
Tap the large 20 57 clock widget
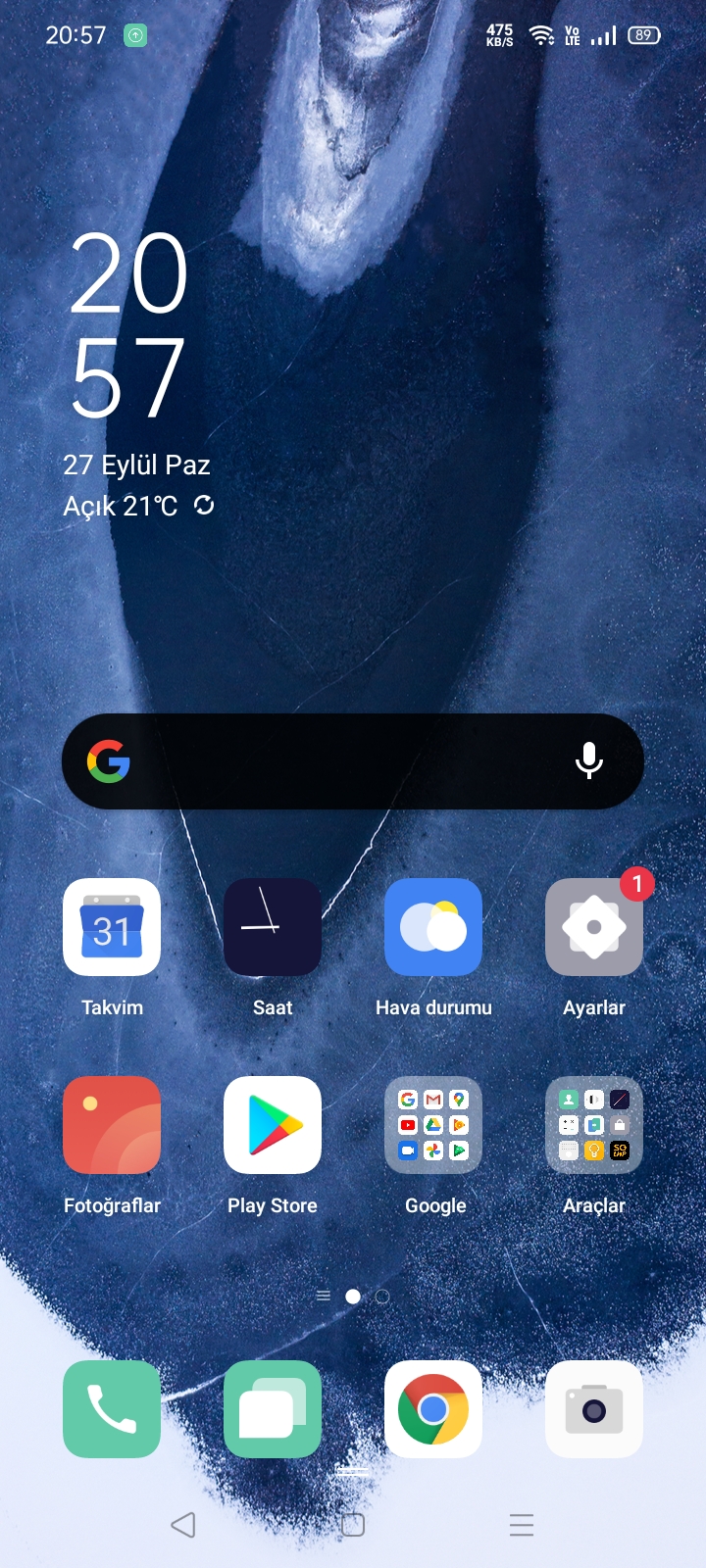(x=128, y=325)
